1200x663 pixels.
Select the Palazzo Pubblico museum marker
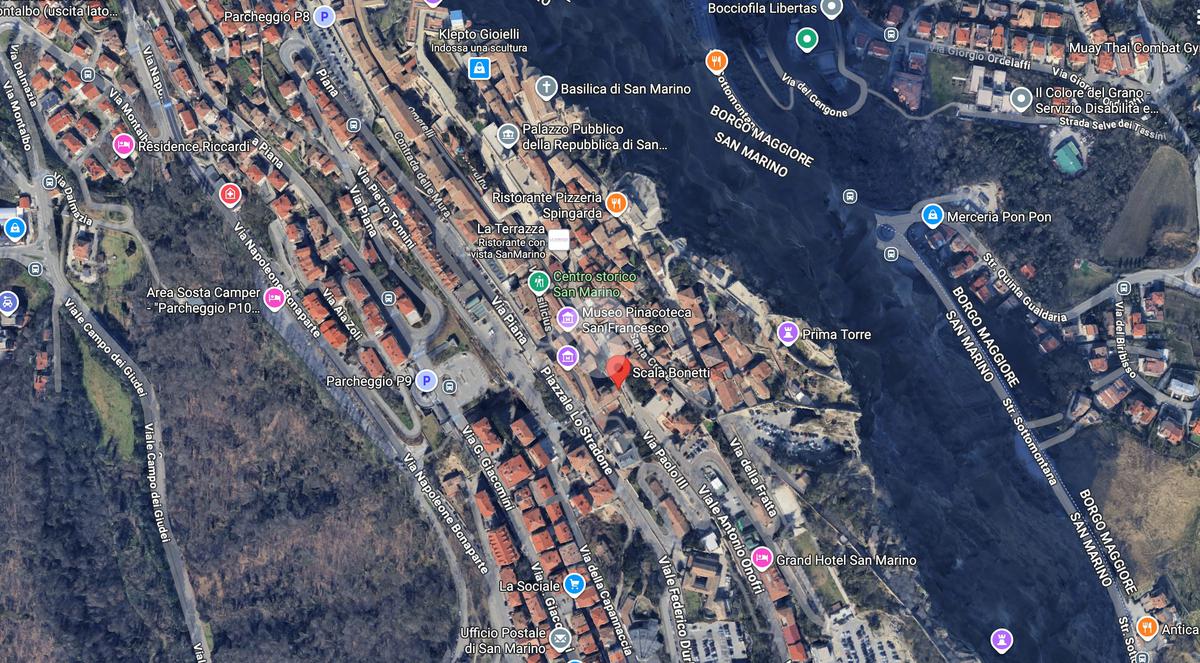(509, 134)
